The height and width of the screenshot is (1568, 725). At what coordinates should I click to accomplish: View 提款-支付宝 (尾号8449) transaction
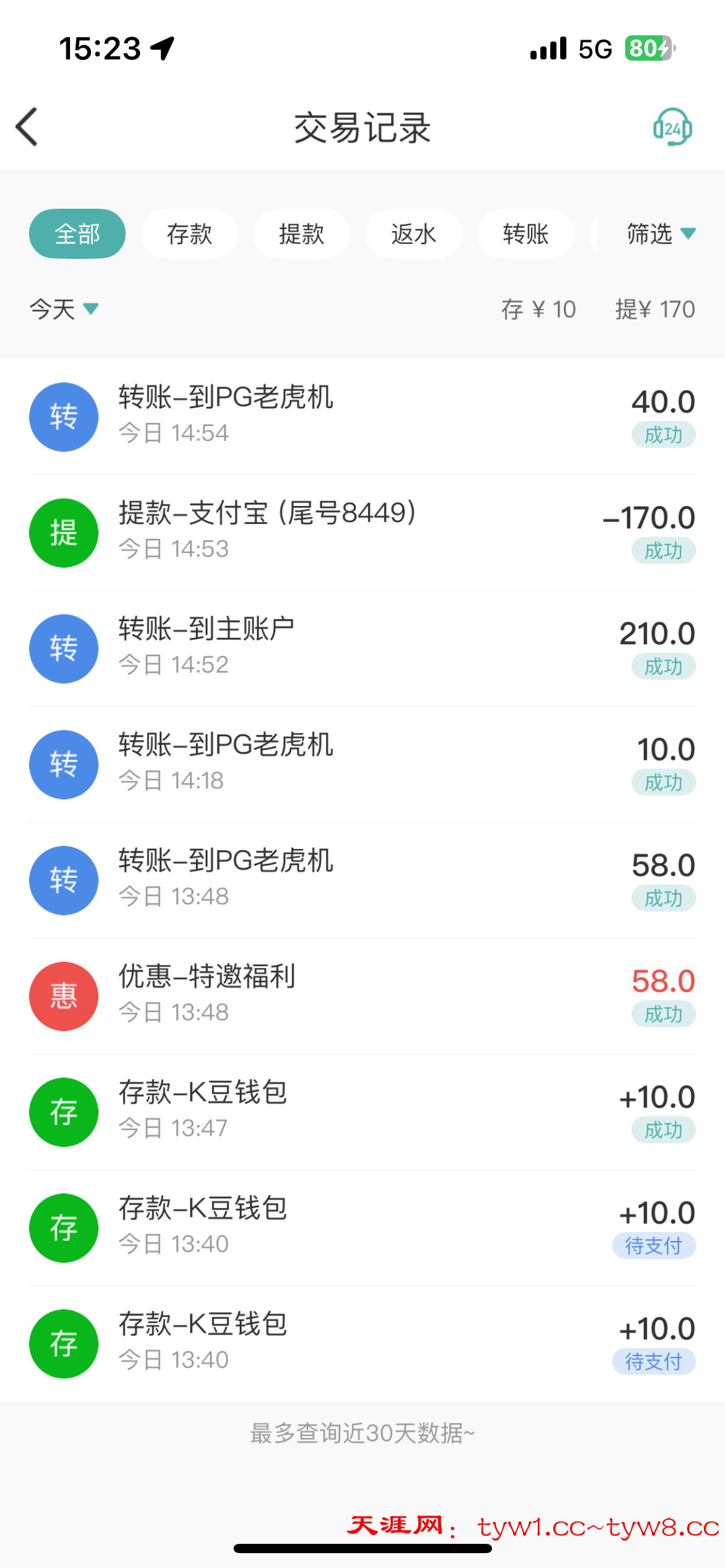coord(362,532)
